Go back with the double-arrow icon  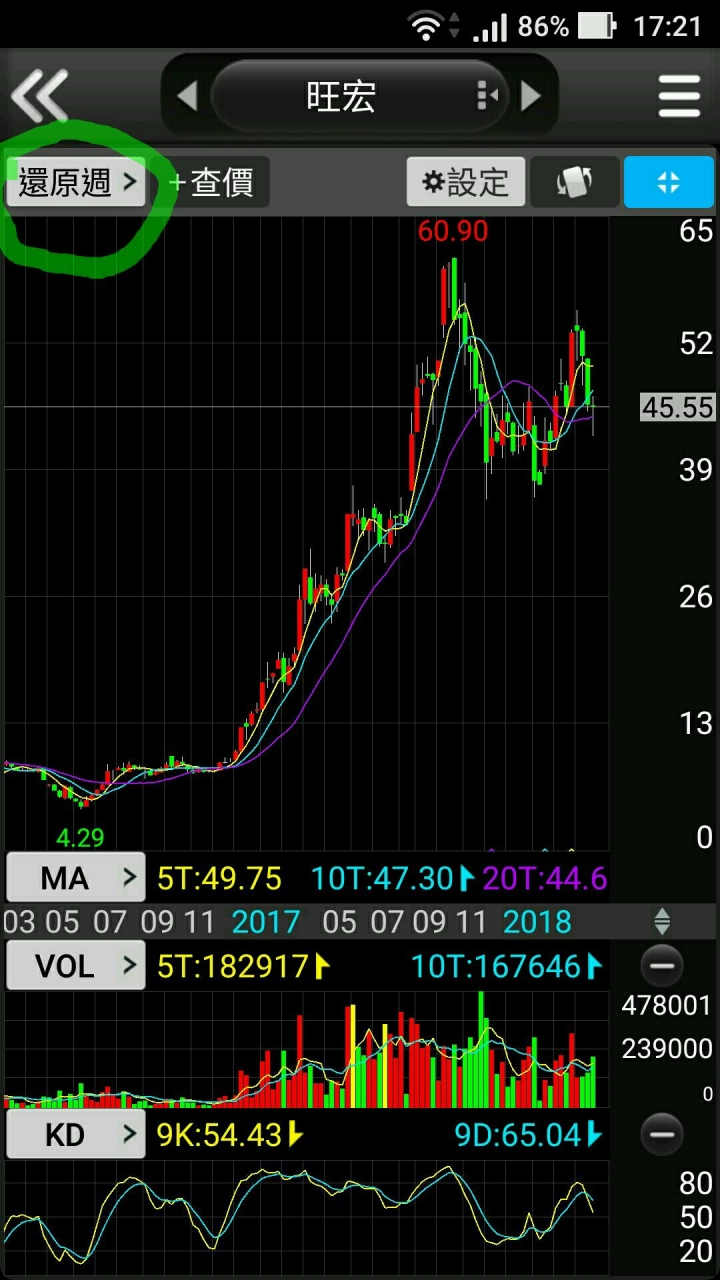tap(40, 96)
